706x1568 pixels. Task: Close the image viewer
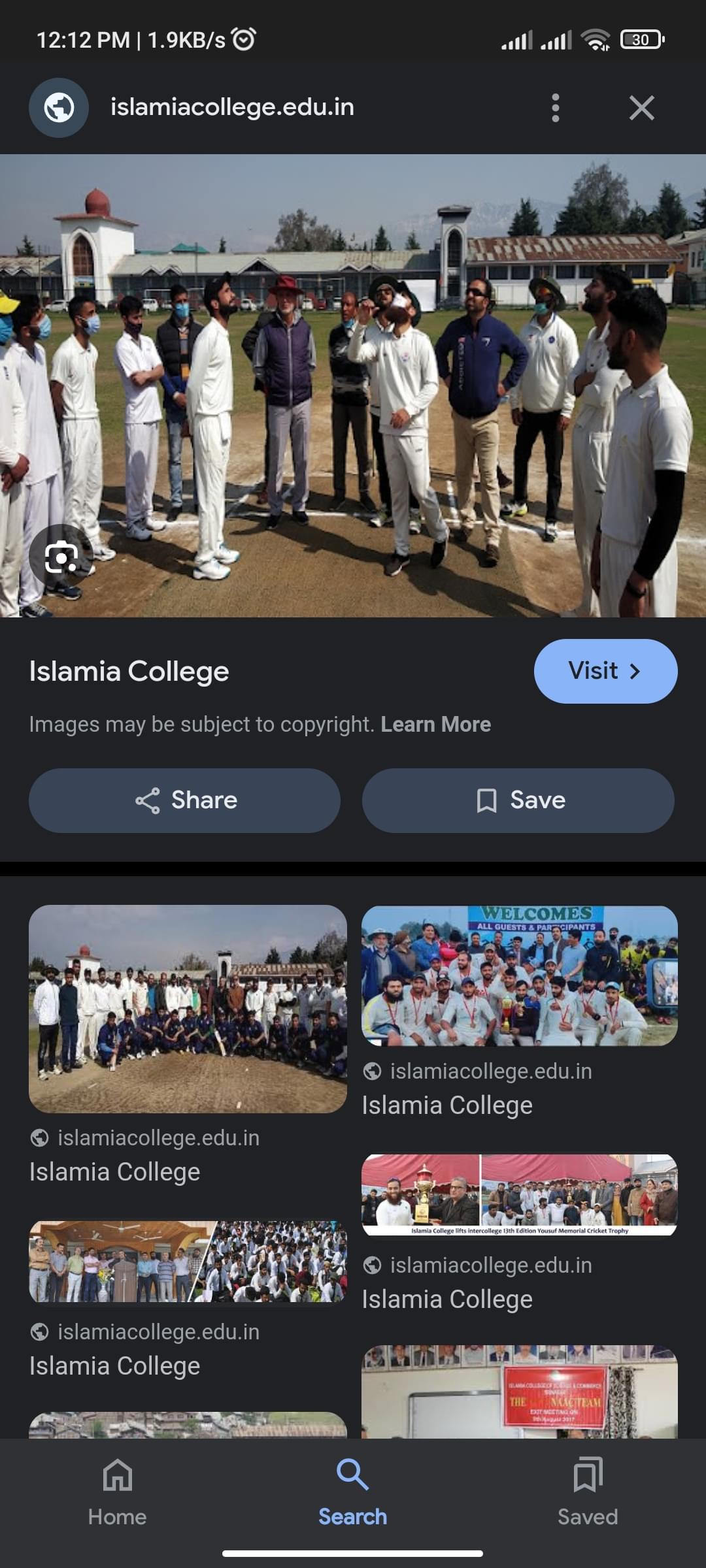point(641,108)
